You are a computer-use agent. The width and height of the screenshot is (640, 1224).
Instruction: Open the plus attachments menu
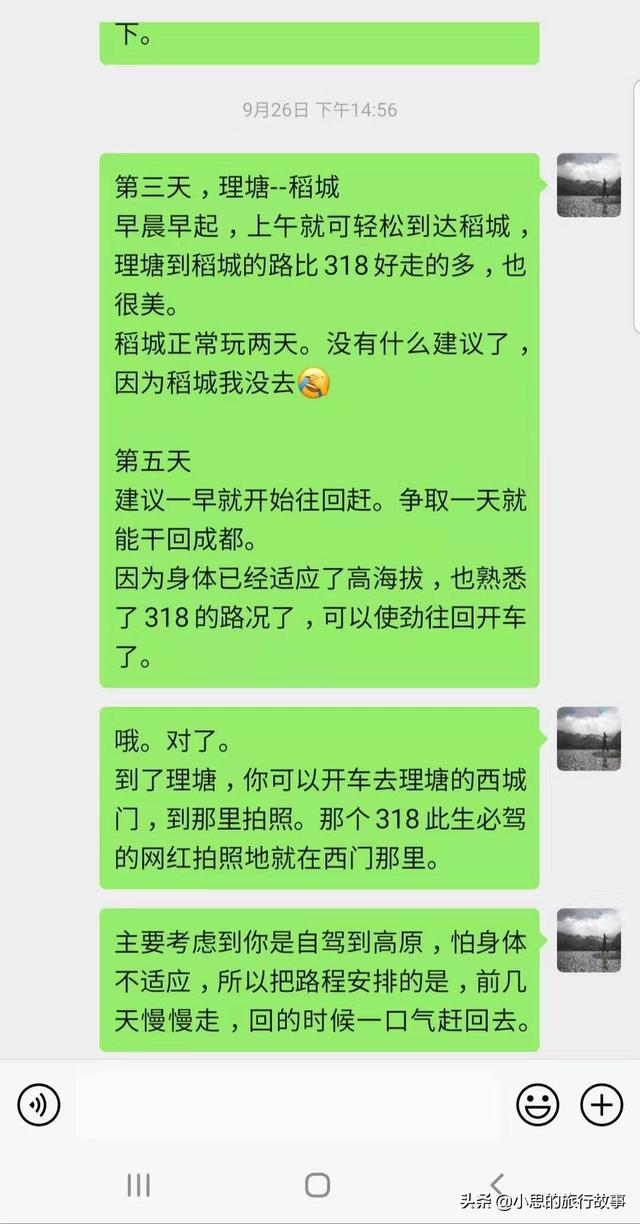tap(601, 1105)
